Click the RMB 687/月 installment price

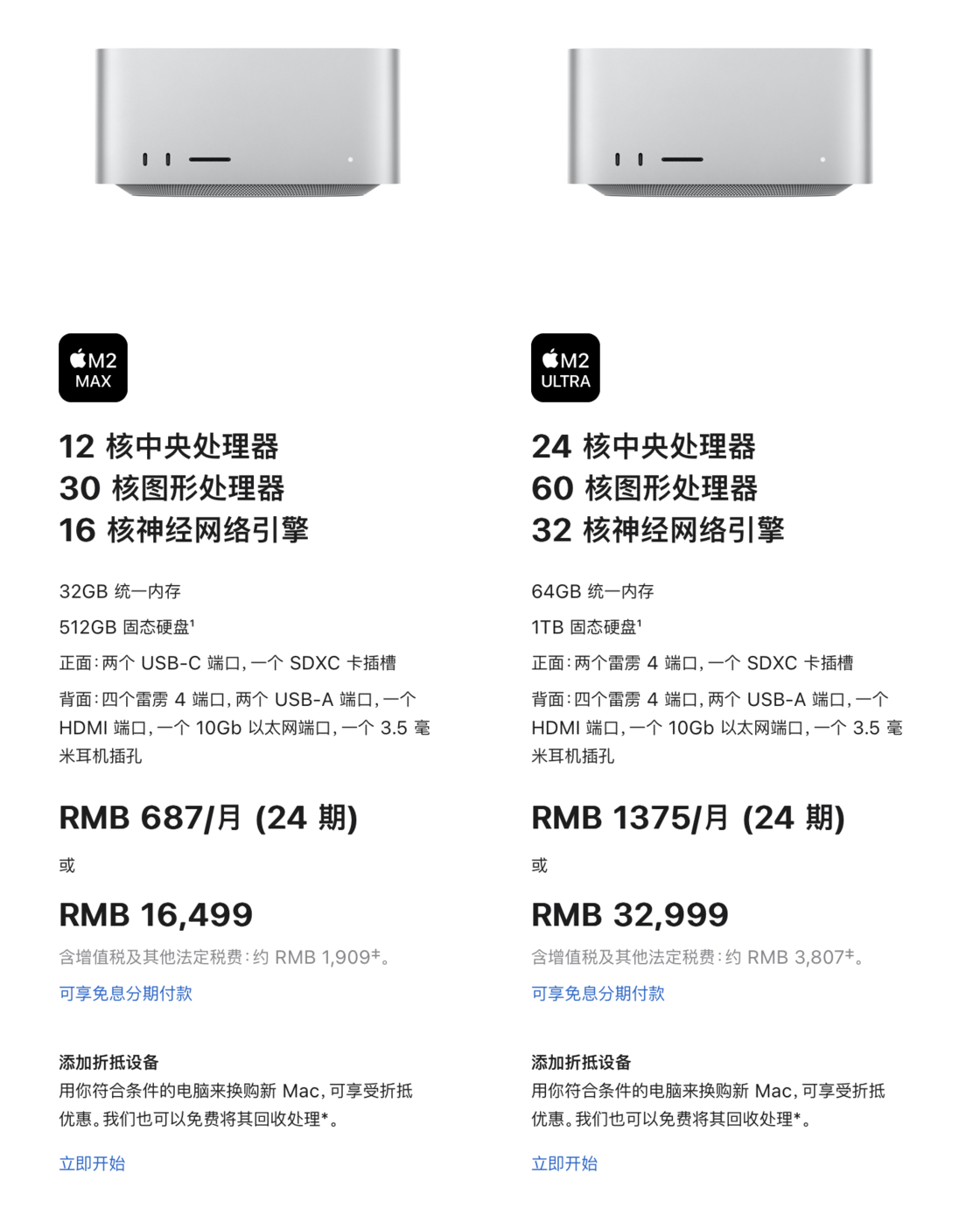[210, 818]
